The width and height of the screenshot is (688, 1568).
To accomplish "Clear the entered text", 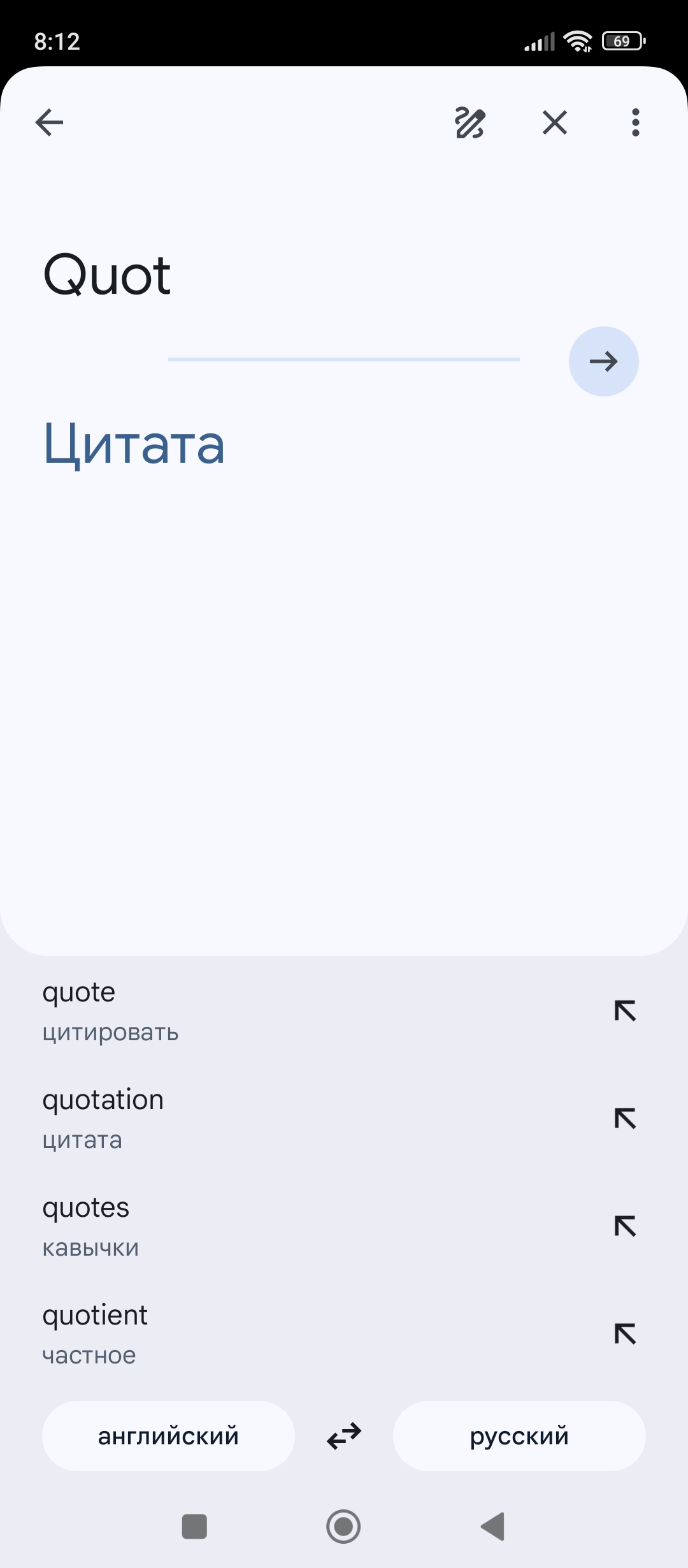I will click(555, 122).
